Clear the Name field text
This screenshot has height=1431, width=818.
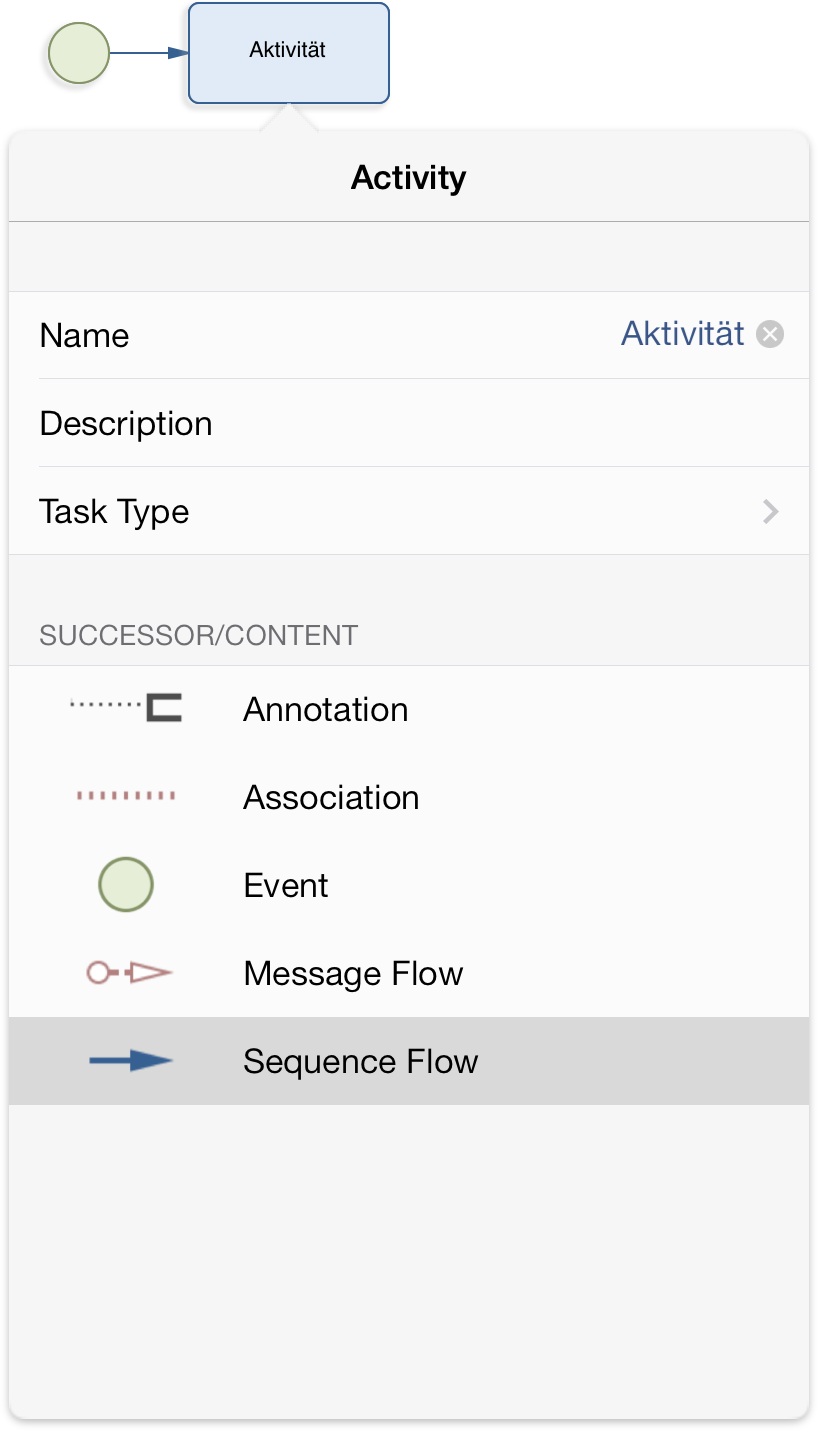[x=769, y=334]
